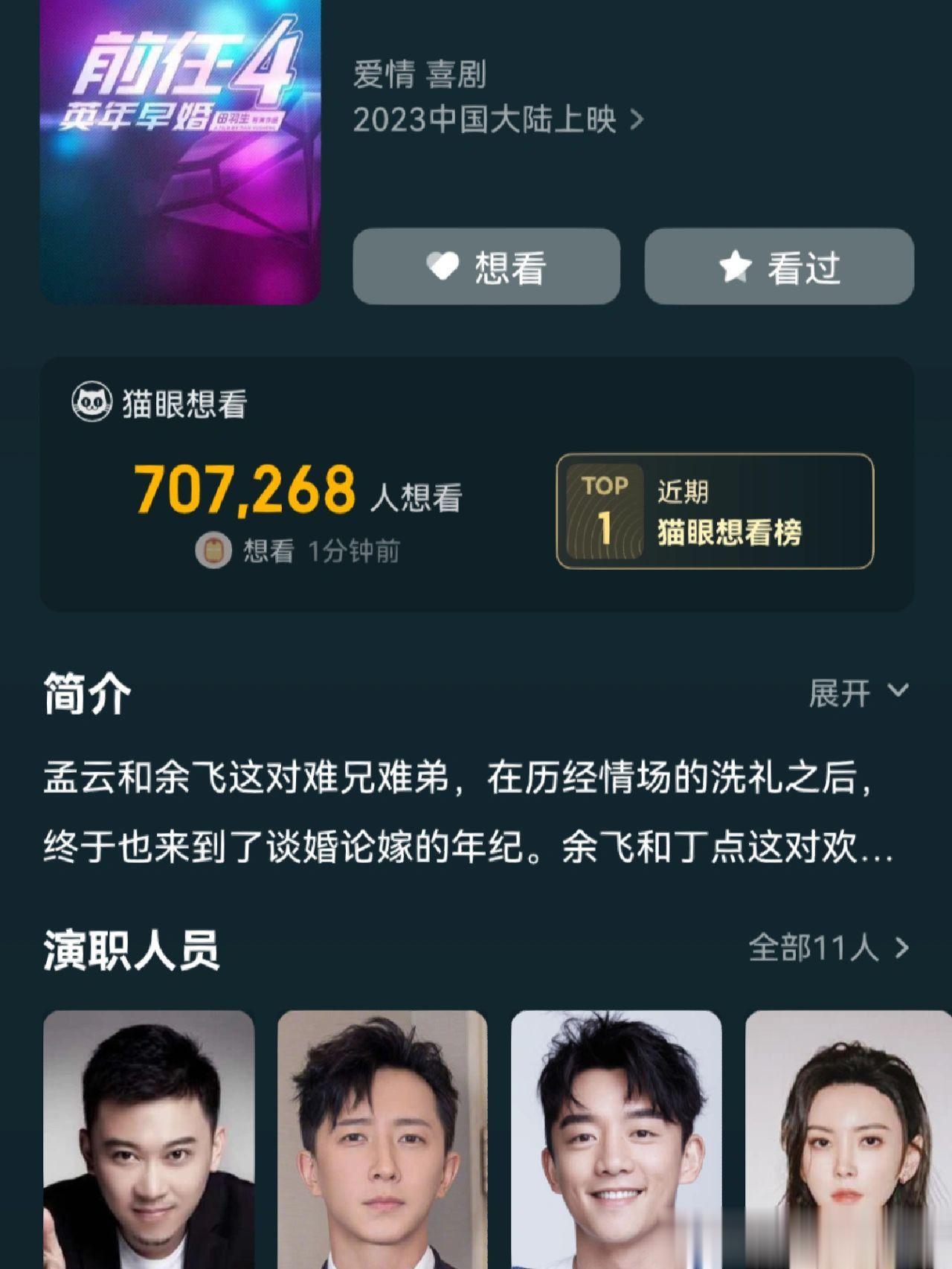Screen dimensions: 952x1269
Task: Open the 2023中国大陆上映 release details
Action: pyautogui.click(x=498, y=120)
